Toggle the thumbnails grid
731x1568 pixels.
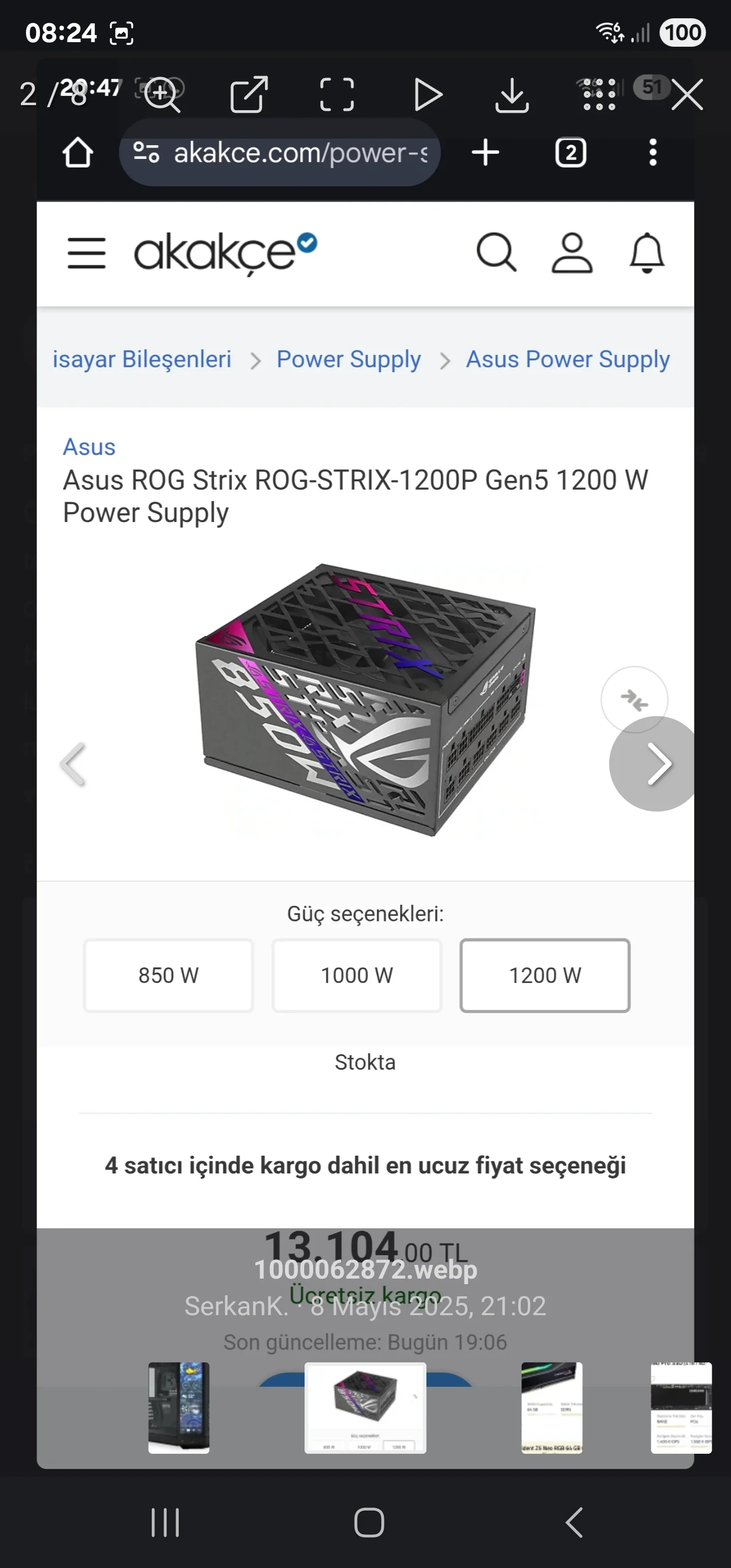[600, 95]
